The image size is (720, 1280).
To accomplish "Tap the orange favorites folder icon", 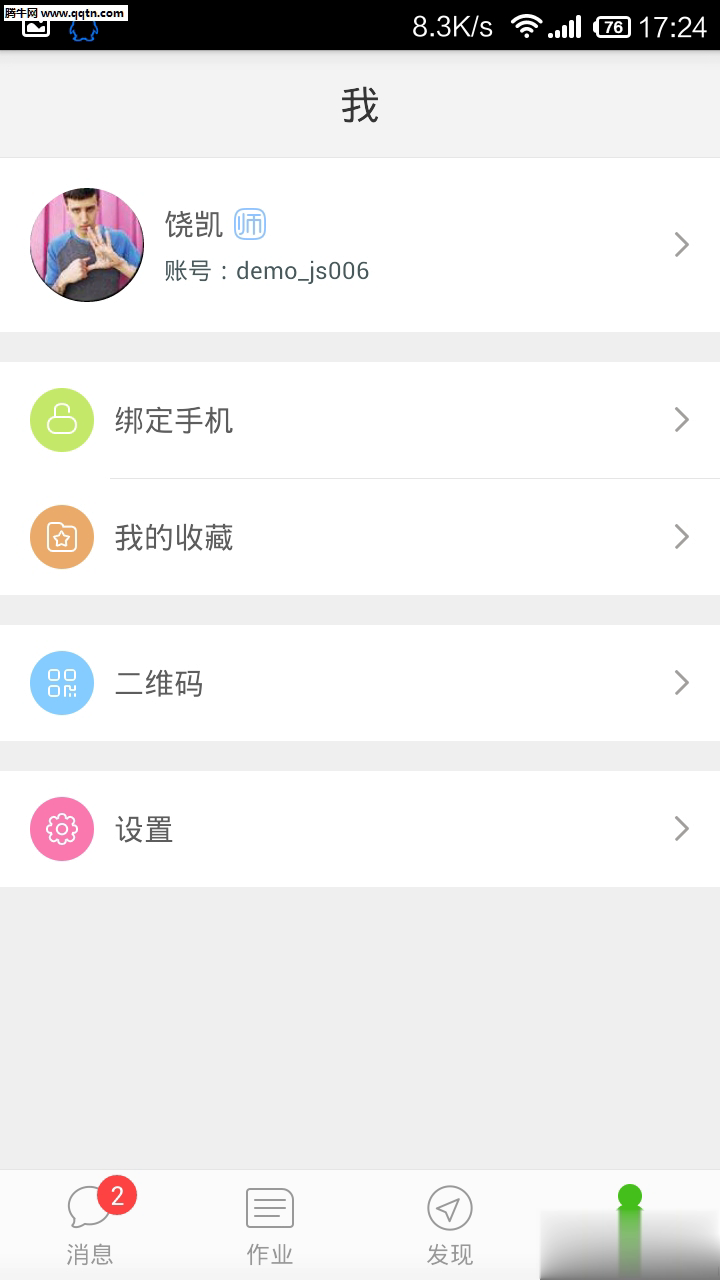I will pos(61,537).
